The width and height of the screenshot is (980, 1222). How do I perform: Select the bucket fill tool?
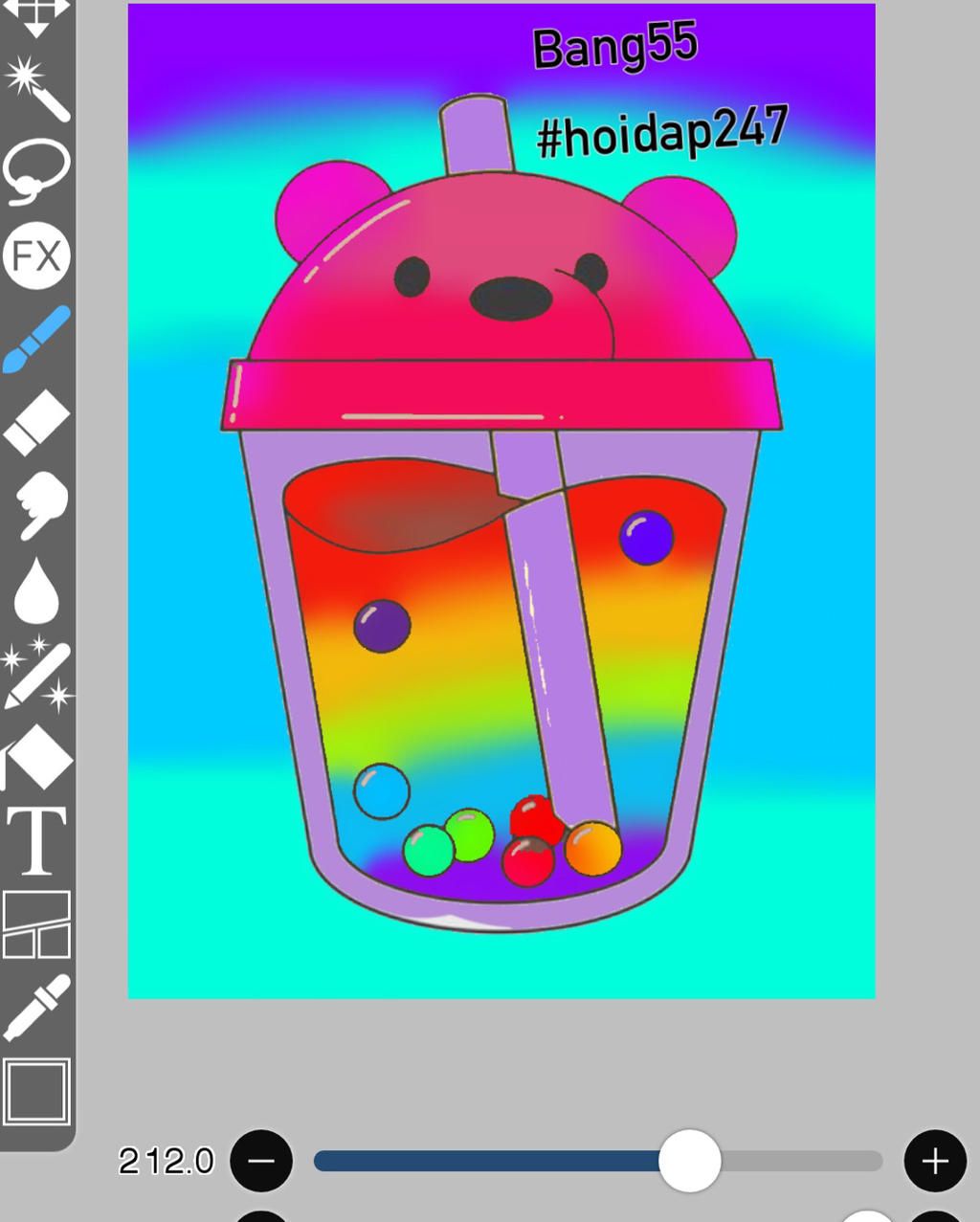[x=36, y=757]
